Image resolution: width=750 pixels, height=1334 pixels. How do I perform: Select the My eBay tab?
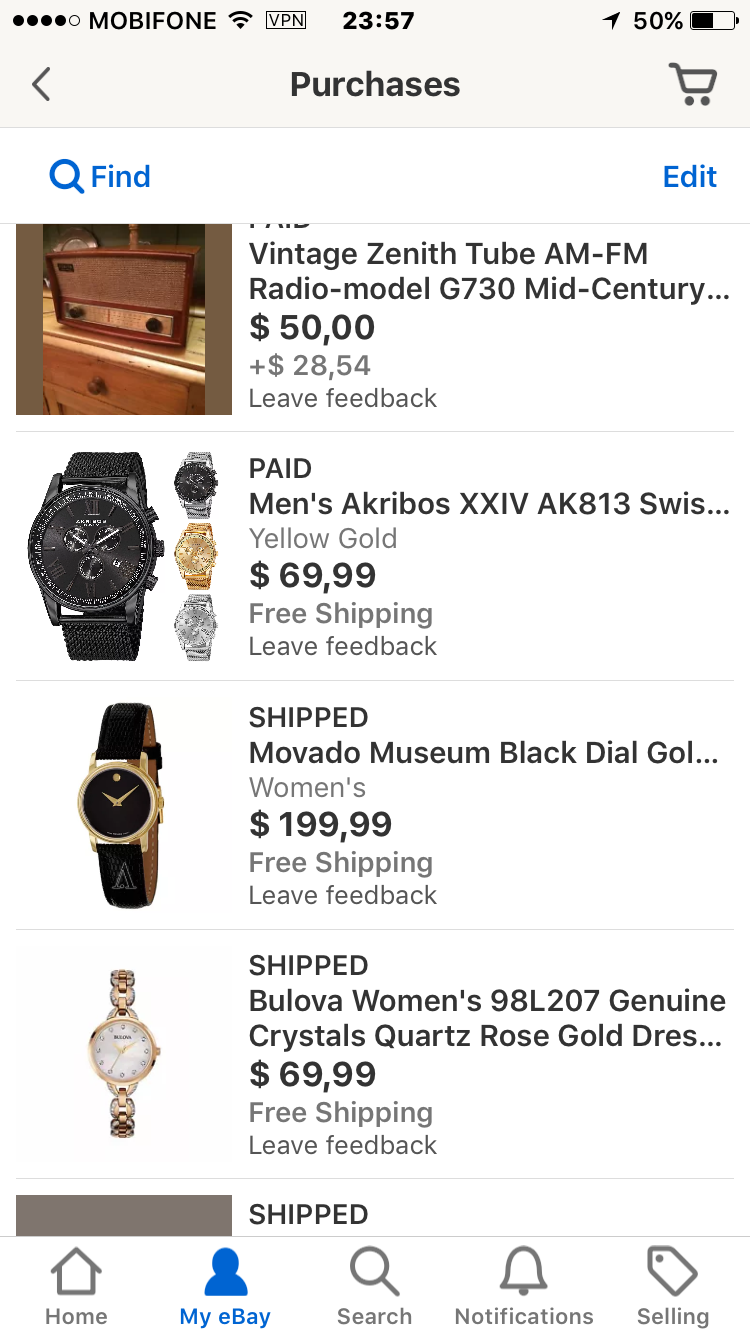[225, 1288]
